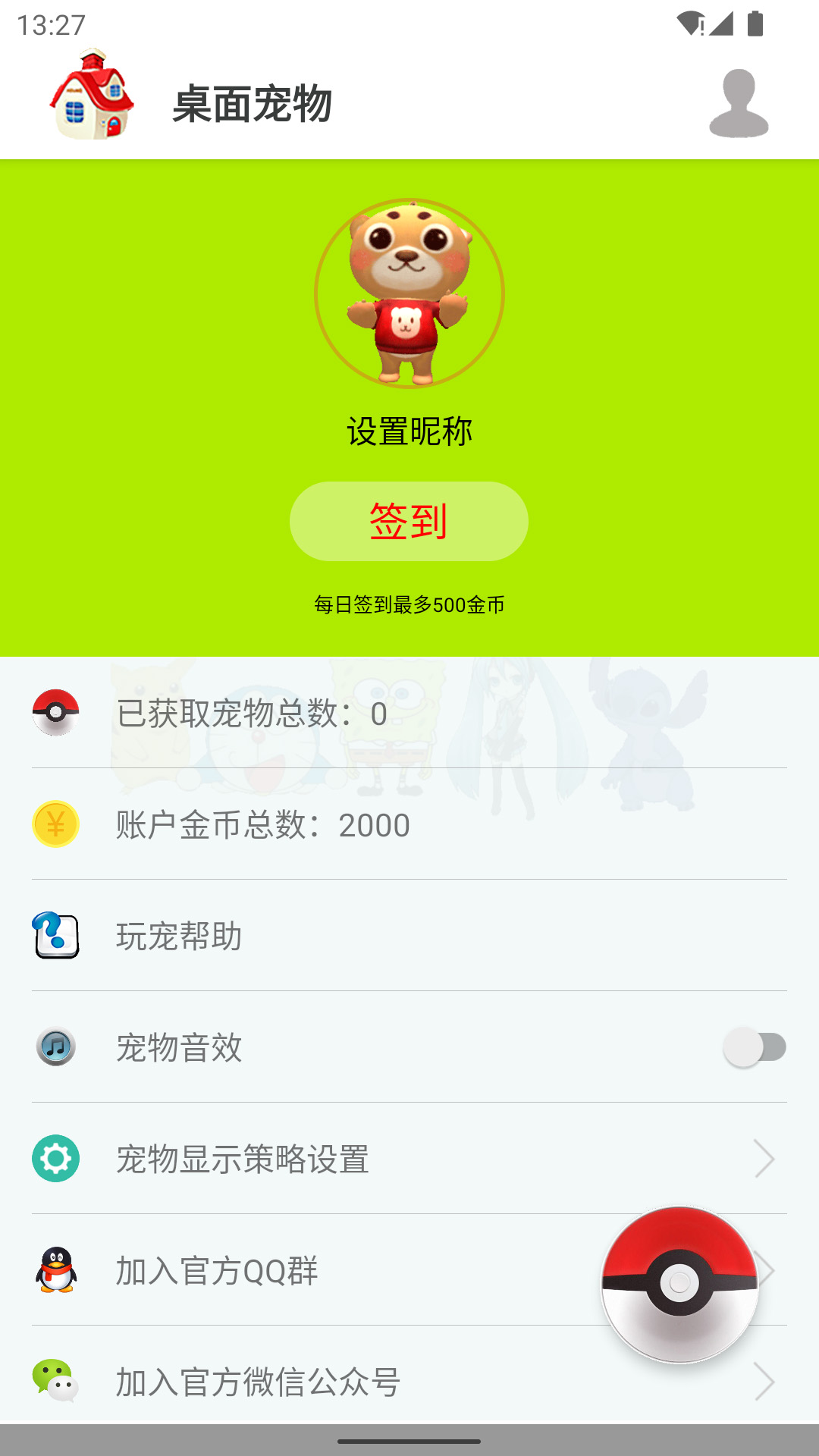Click the question mark help icon
This screenshot has height=1456, width=819.
pyautogui.click(x=55, y=935)
